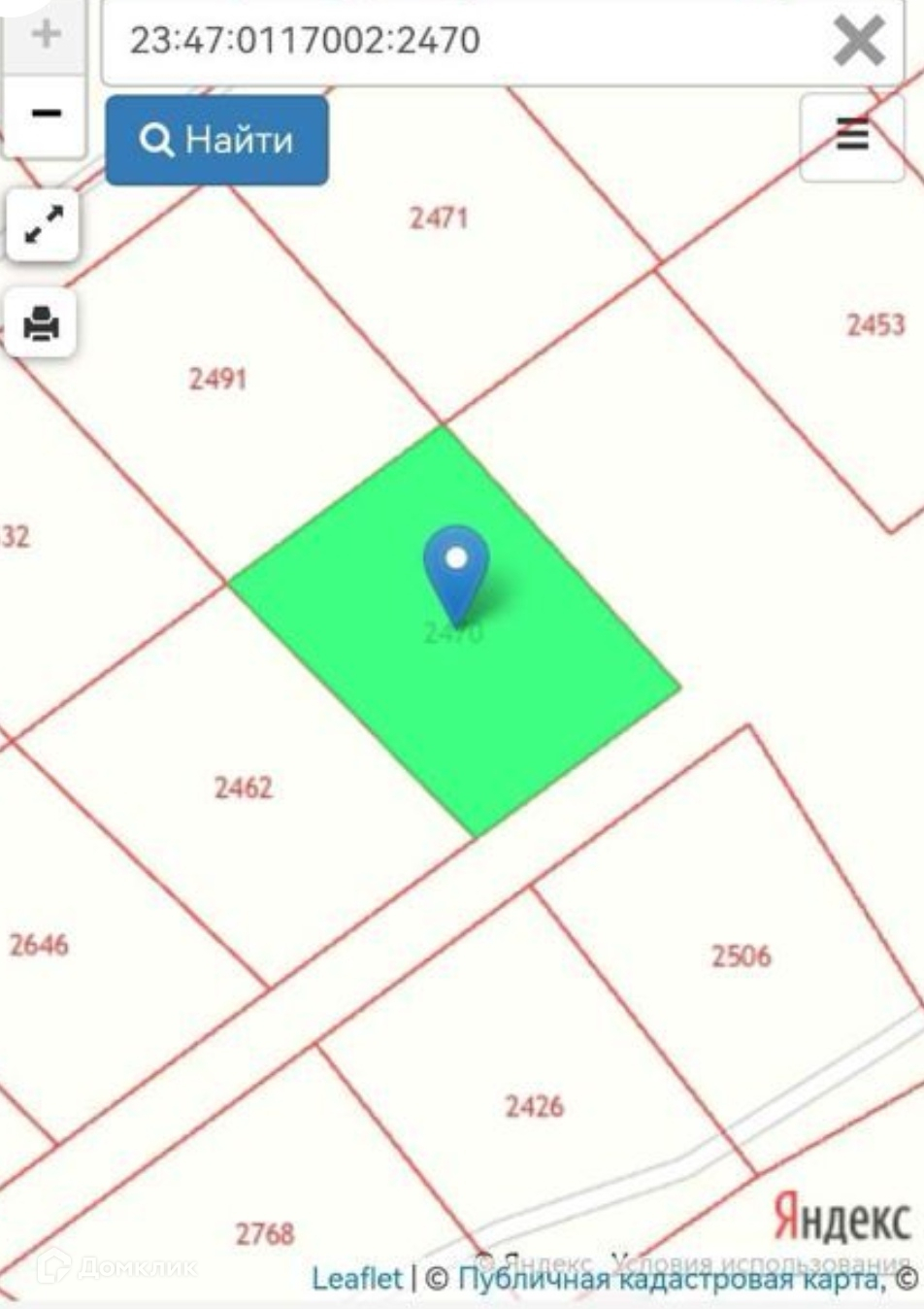Zoom out of the map
Viewport: 924px width, 1309px height.
(x=45, y=115)
